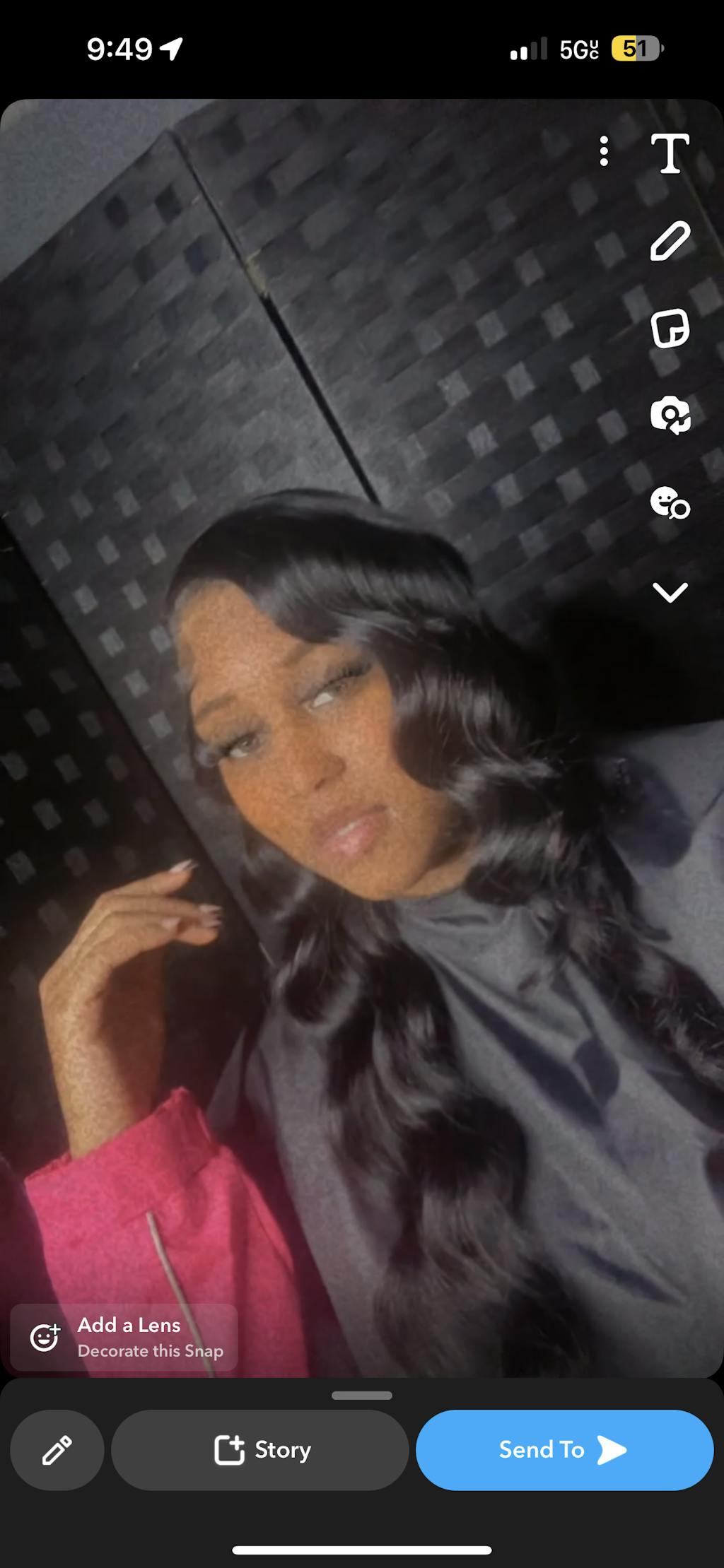Tap Send To to choose recipients
Image resolution: width=724 pixels, height=1568 pixels.
pyautogui.click(x=564, y=1450)
